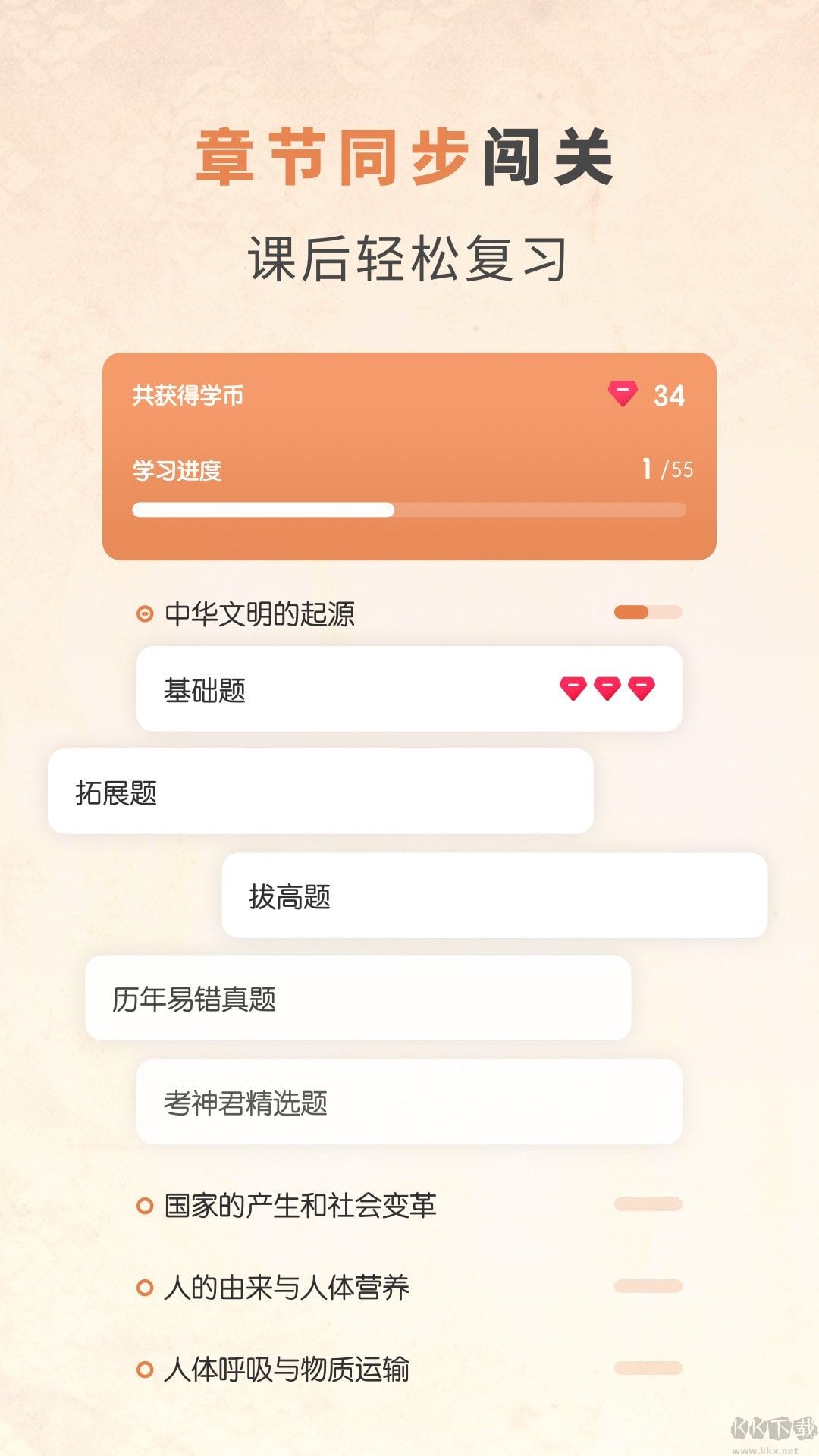Click the 学习进度 progress bar
Screen dimensions: 819x1456
(409, 510)
